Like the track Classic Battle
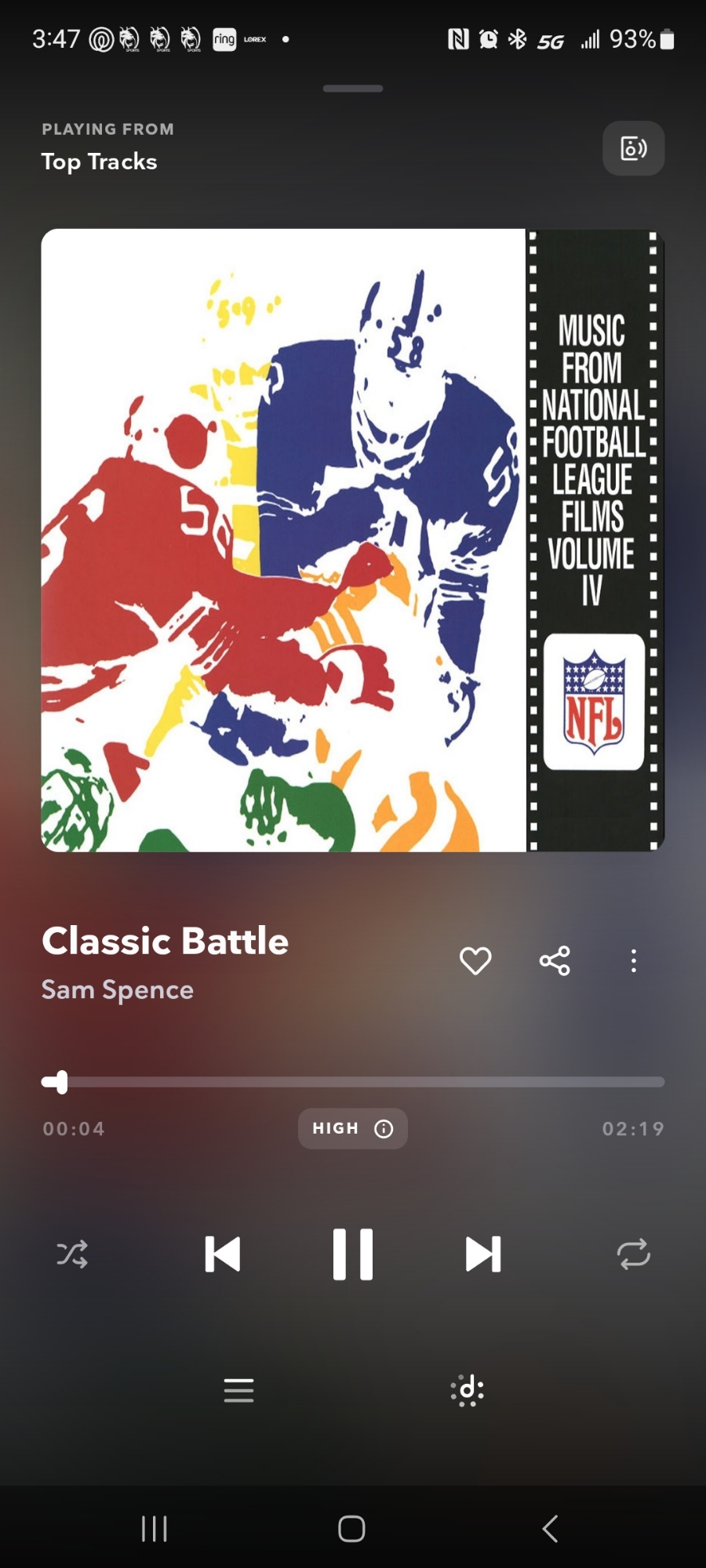 point(475,960)
